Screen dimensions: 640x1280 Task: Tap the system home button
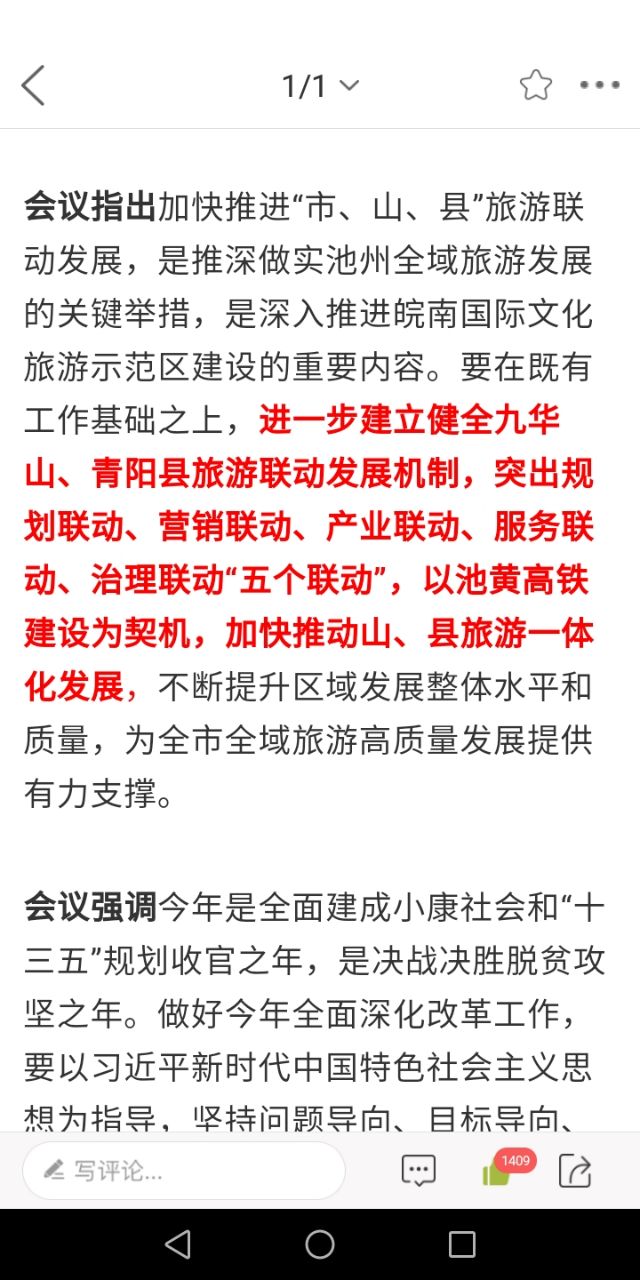320,1244
